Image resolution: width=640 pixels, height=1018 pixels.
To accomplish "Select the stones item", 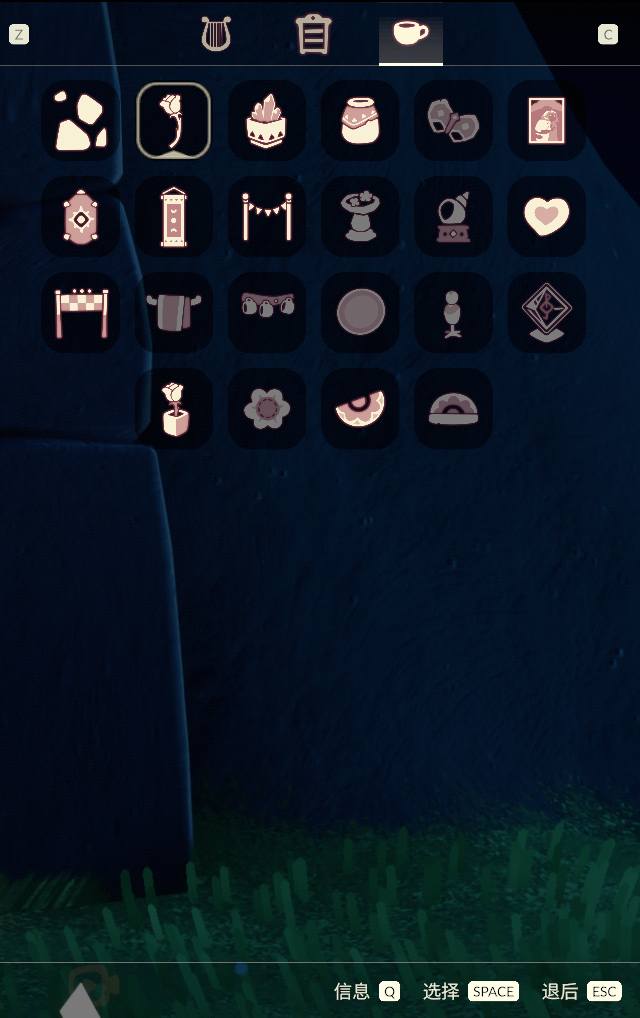I will [80, 121].
